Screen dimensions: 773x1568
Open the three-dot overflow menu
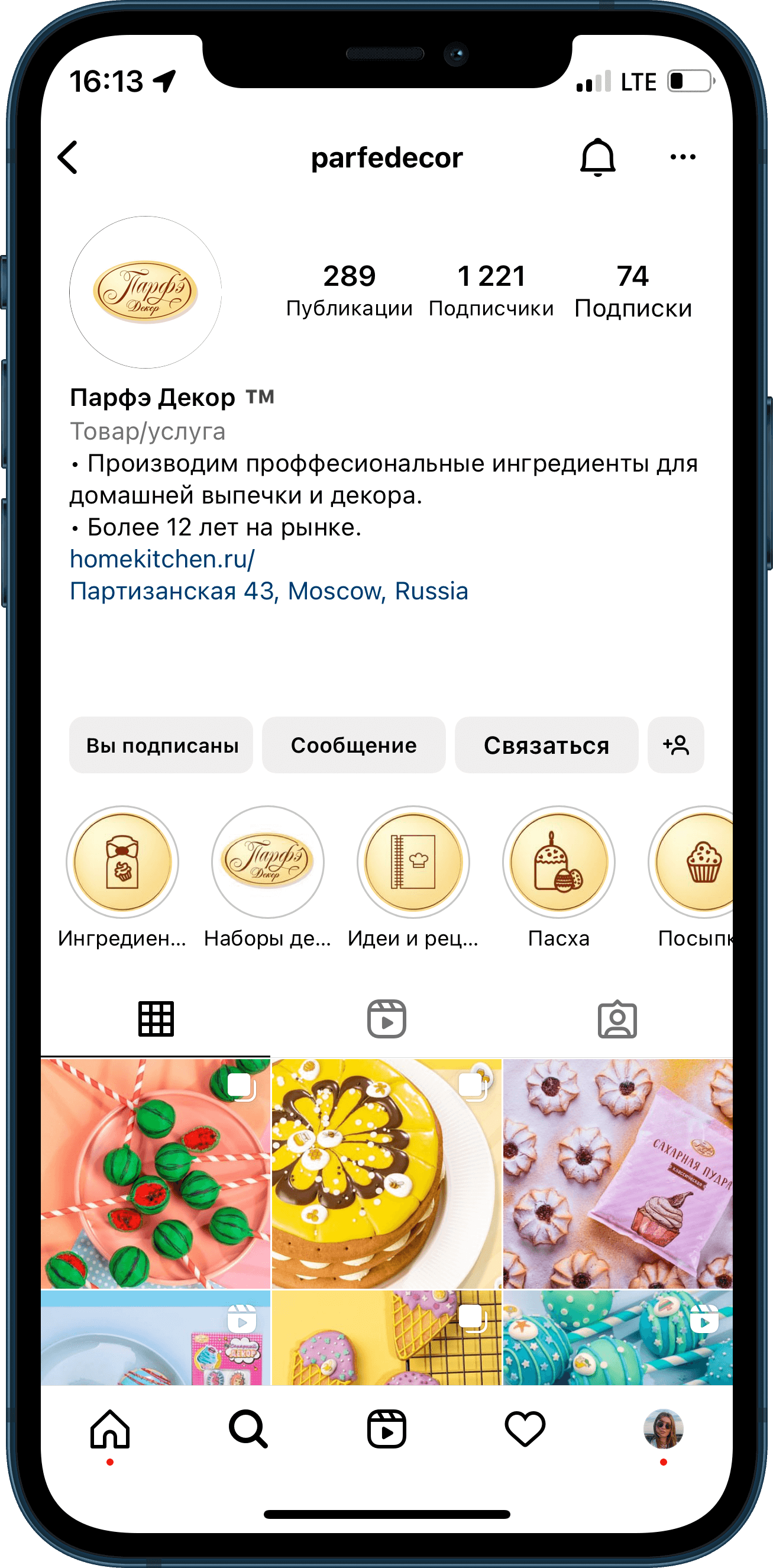coord(683,157)
